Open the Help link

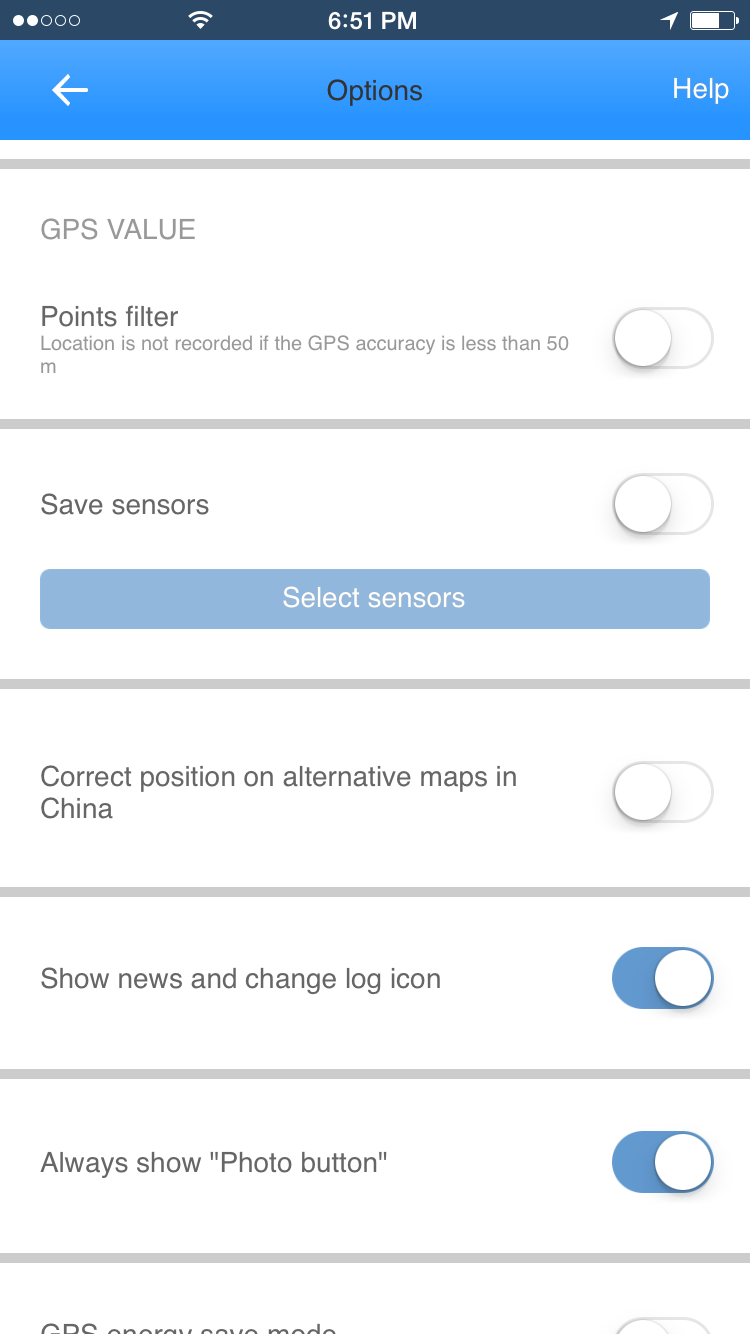(x=700, y=89)
